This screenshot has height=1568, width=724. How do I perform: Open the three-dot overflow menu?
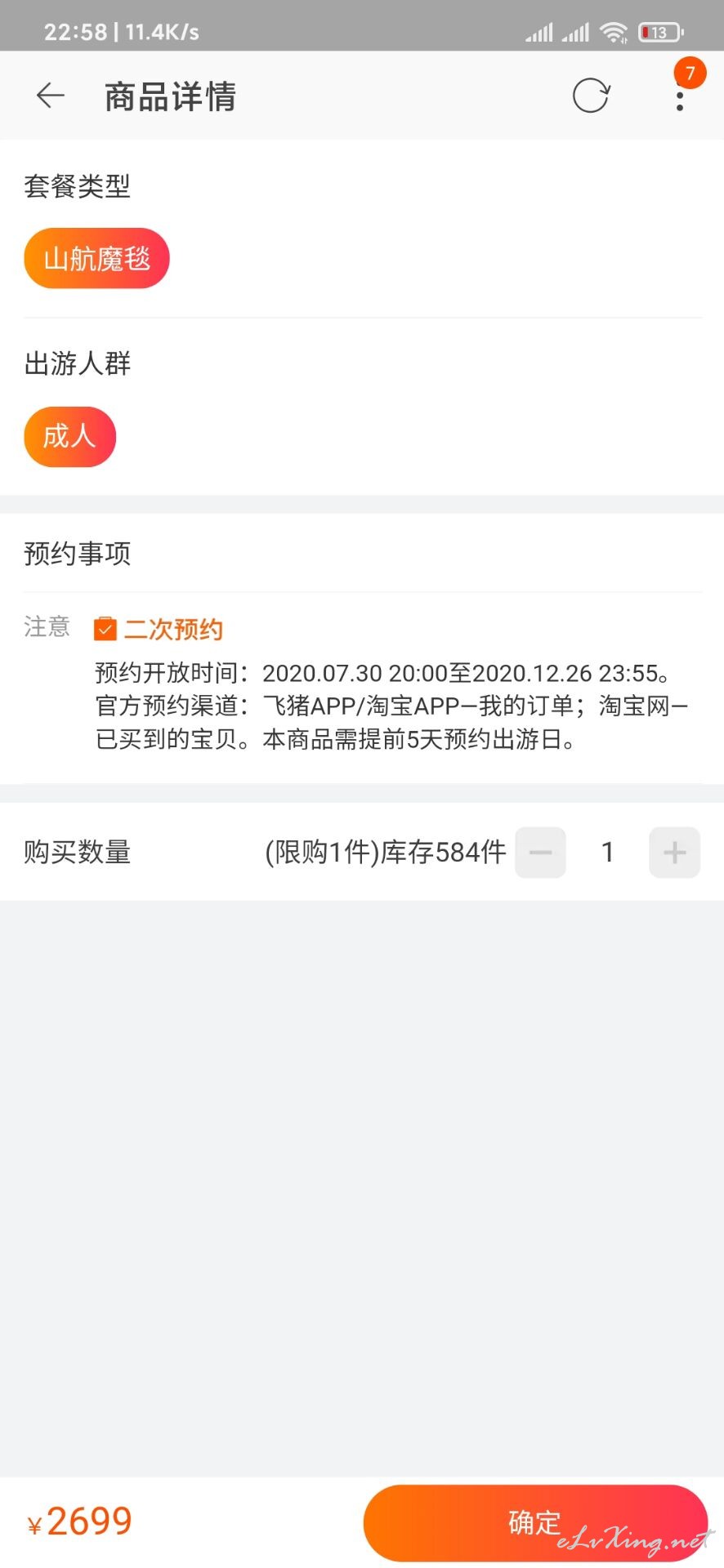[x=680, y=96]
